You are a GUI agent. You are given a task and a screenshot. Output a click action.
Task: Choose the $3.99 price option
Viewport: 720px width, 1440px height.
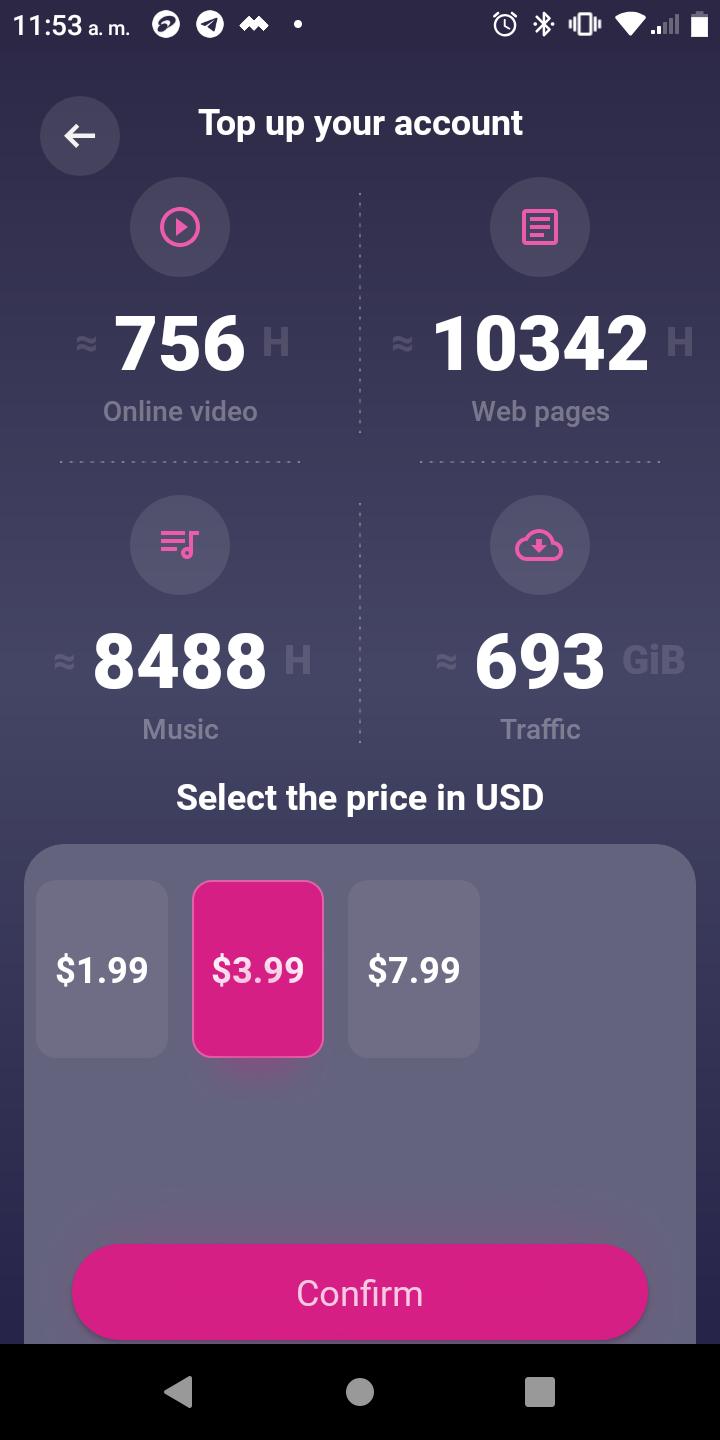258,969
